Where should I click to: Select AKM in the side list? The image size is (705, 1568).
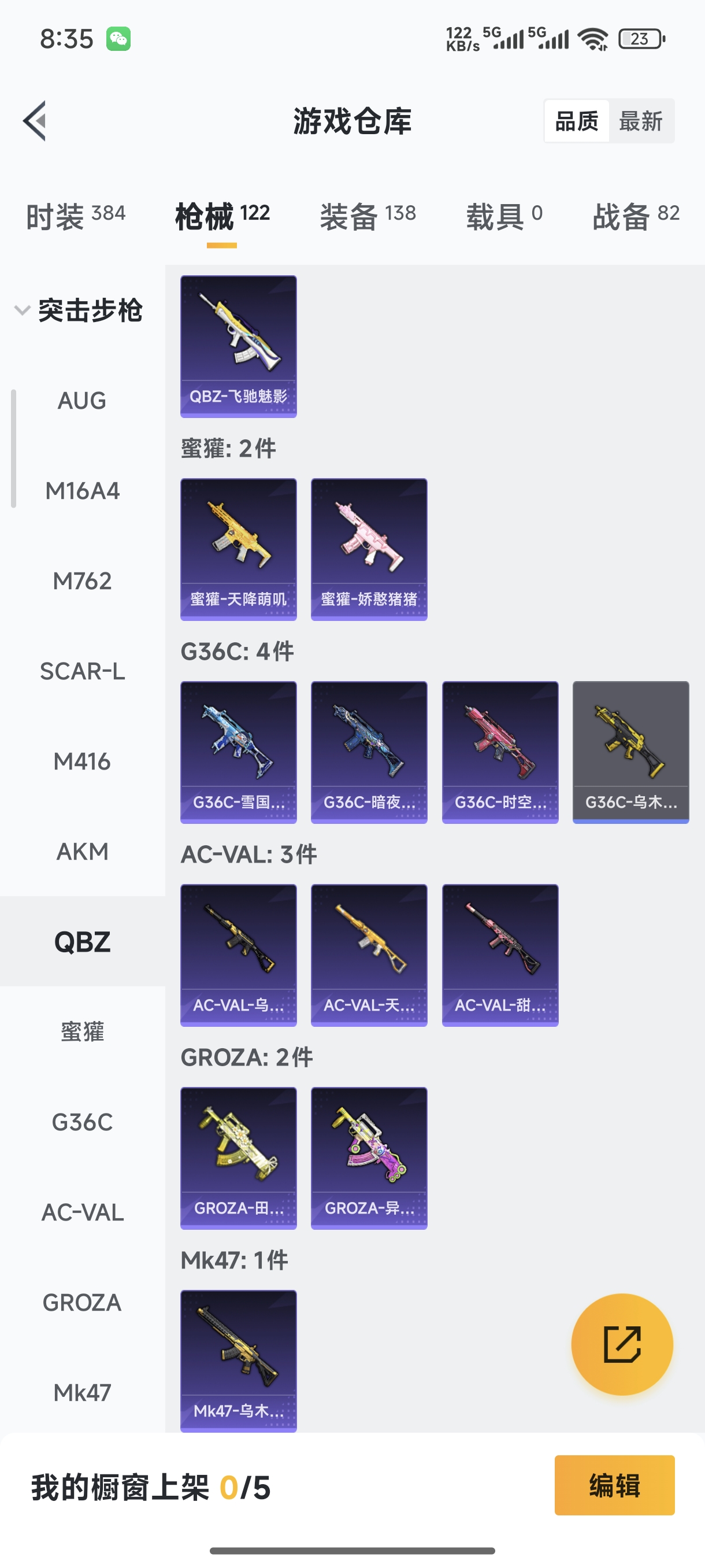(82, 852)
